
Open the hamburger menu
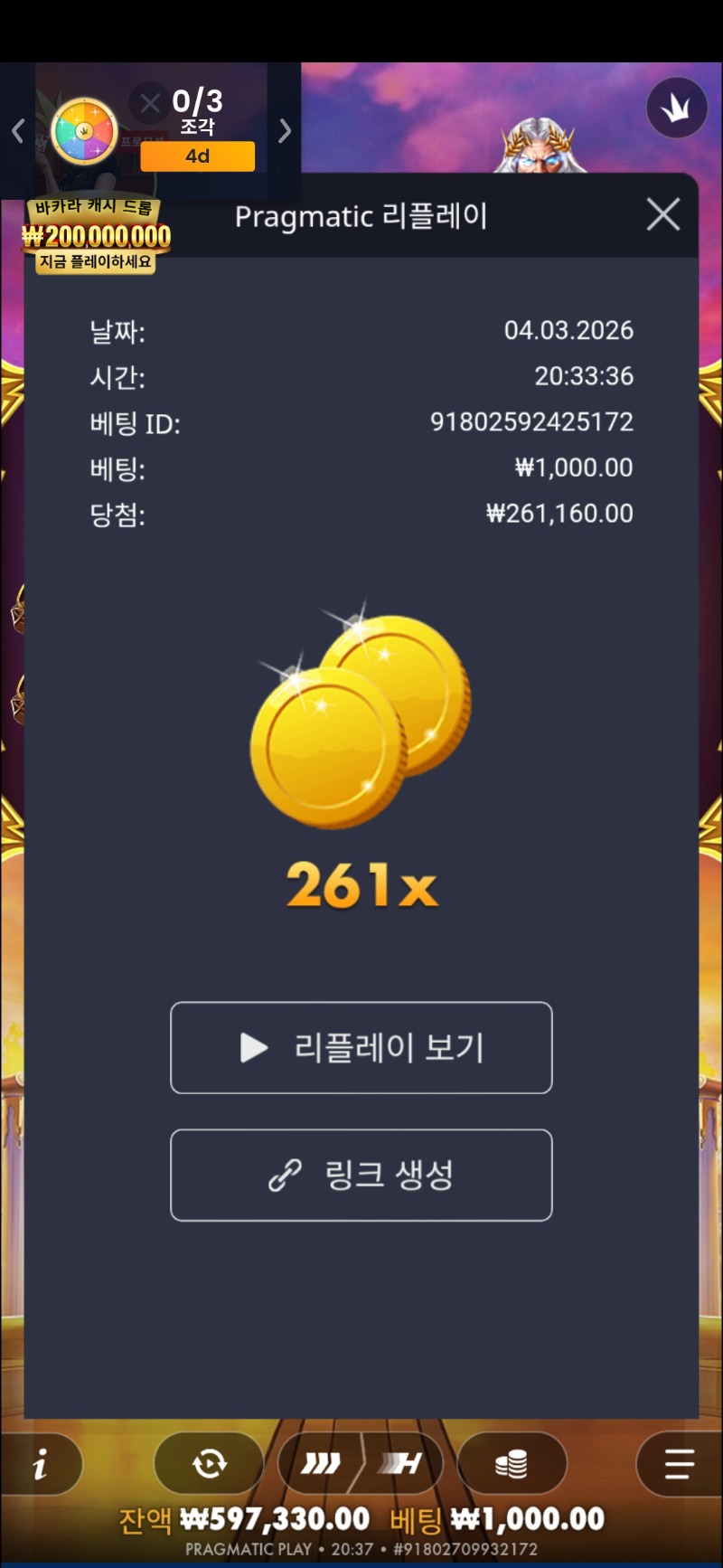679,1463
